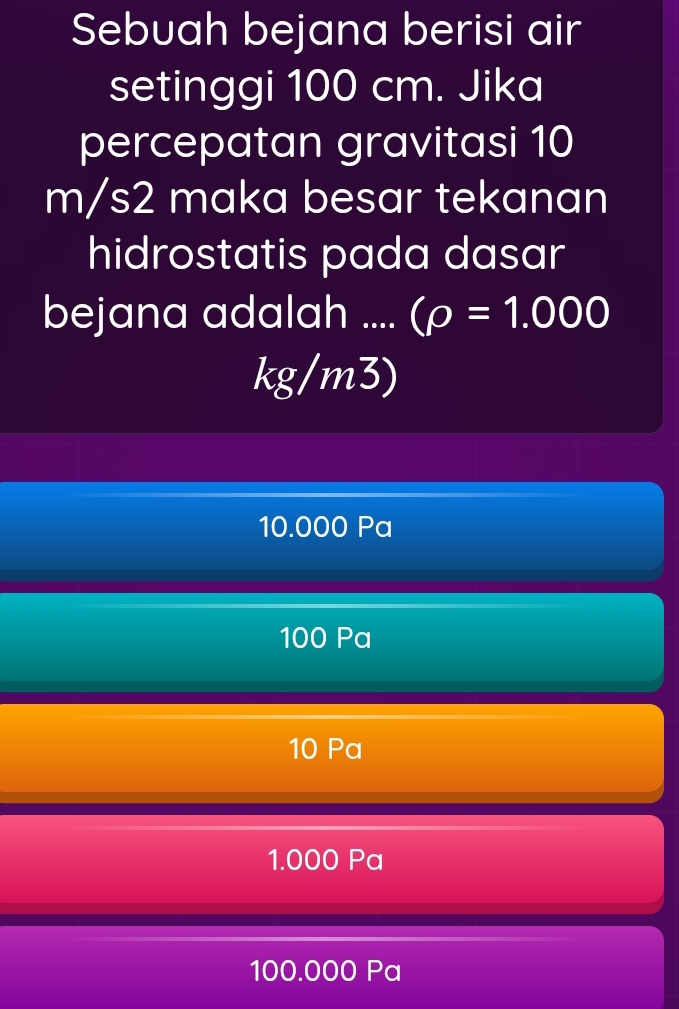Pick the 10 Pa answer
The image size is (679, 1009).
point(326,747)
